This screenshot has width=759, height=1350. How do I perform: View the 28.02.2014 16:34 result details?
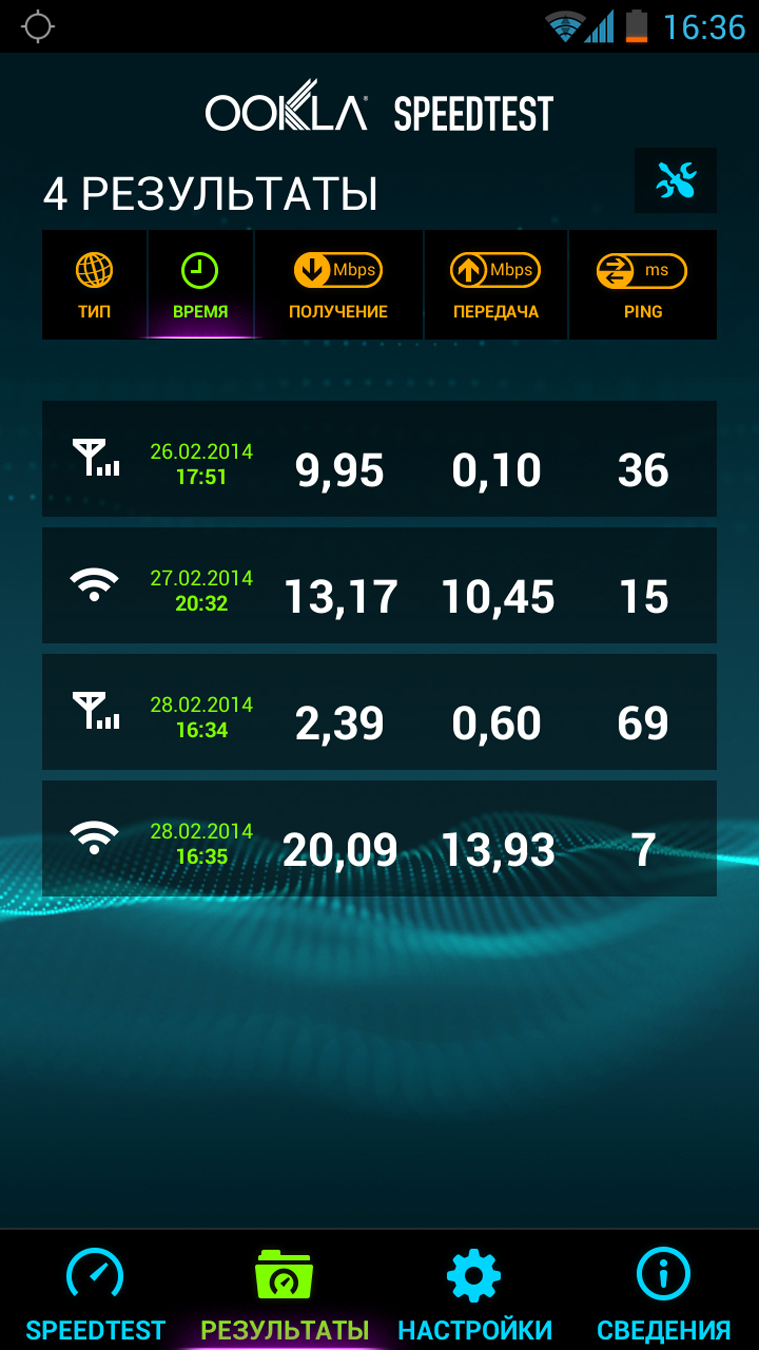tap(379, 712)
